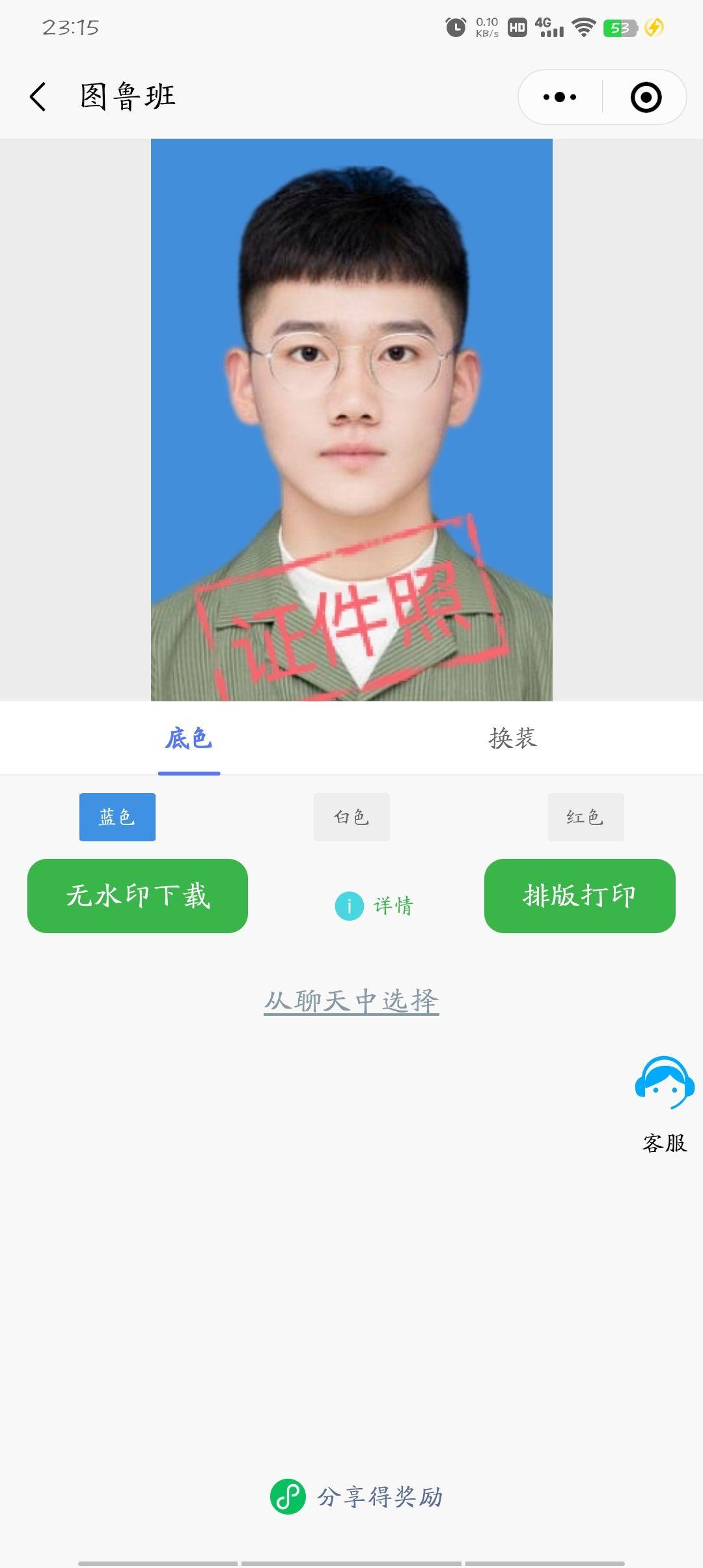
Task: Go back using the top-left arrow
Action: [x=38, y=97]
